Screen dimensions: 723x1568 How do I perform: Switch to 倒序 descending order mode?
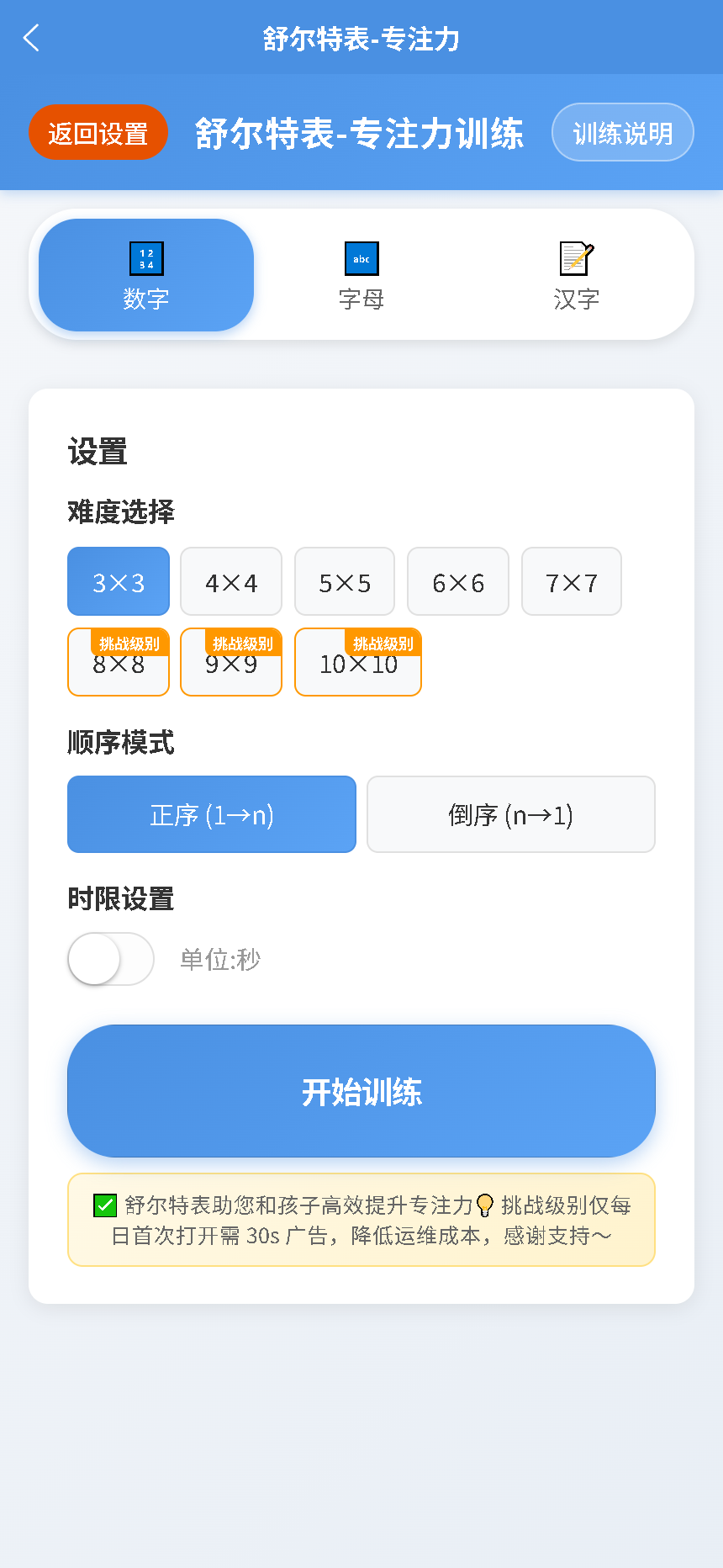point(510,813)
